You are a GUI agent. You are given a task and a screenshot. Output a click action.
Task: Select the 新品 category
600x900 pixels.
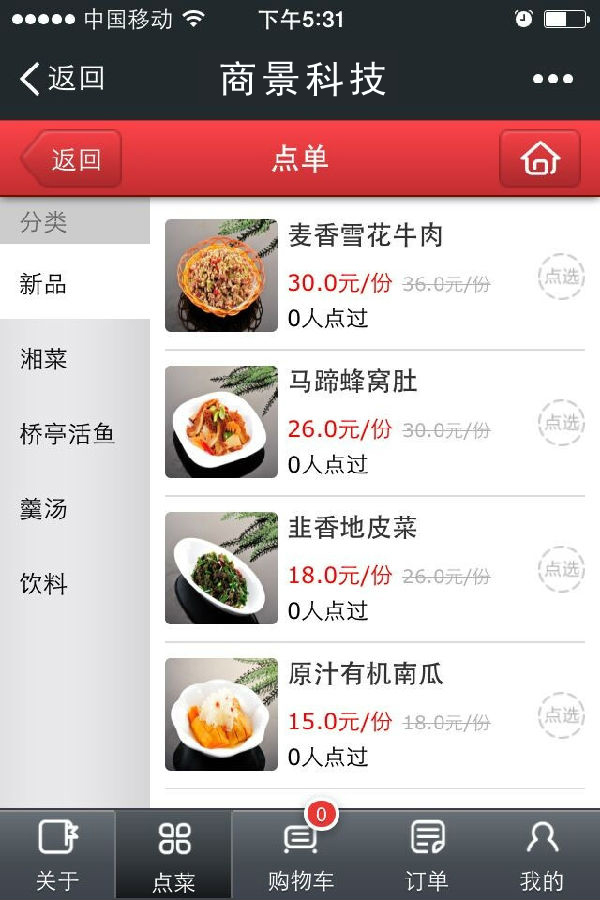click(x=44, y=284)
